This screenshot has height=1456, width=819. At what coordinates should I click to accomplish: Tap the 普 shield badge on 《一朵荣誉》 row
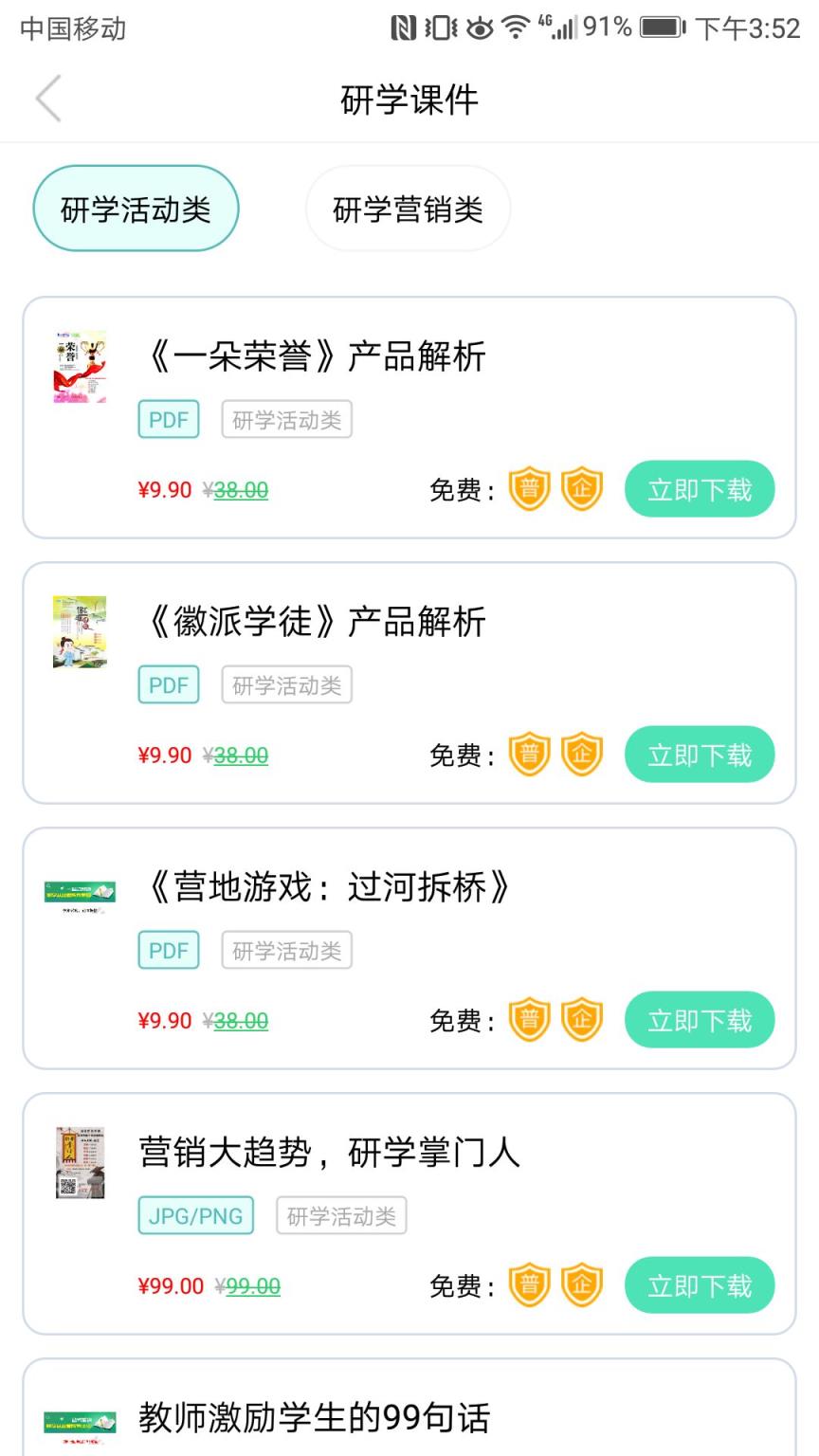click(530, 489)
